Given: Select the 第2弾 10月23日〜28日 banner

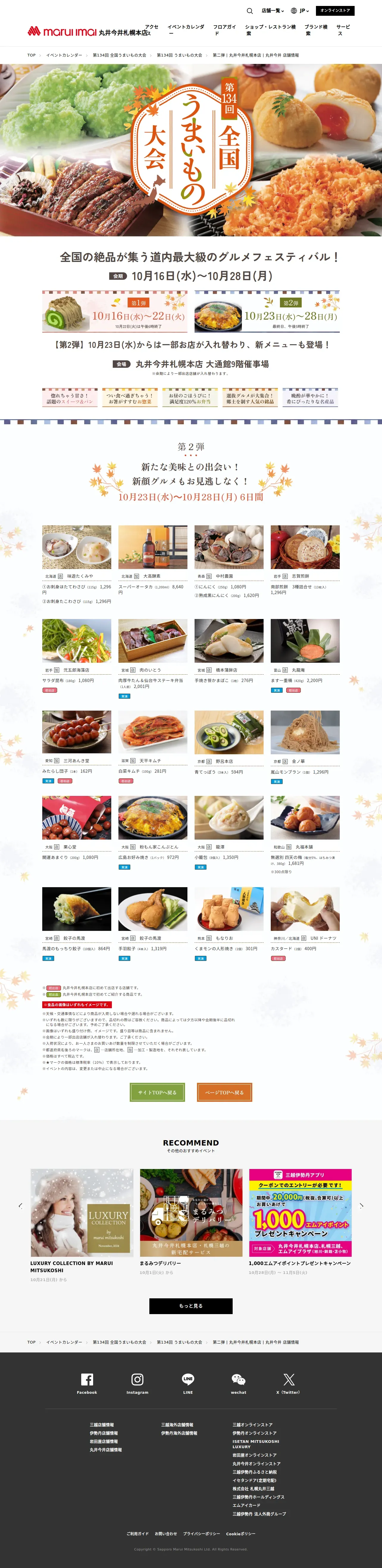Looking at the screenshot, I should (x=267, y=312).
